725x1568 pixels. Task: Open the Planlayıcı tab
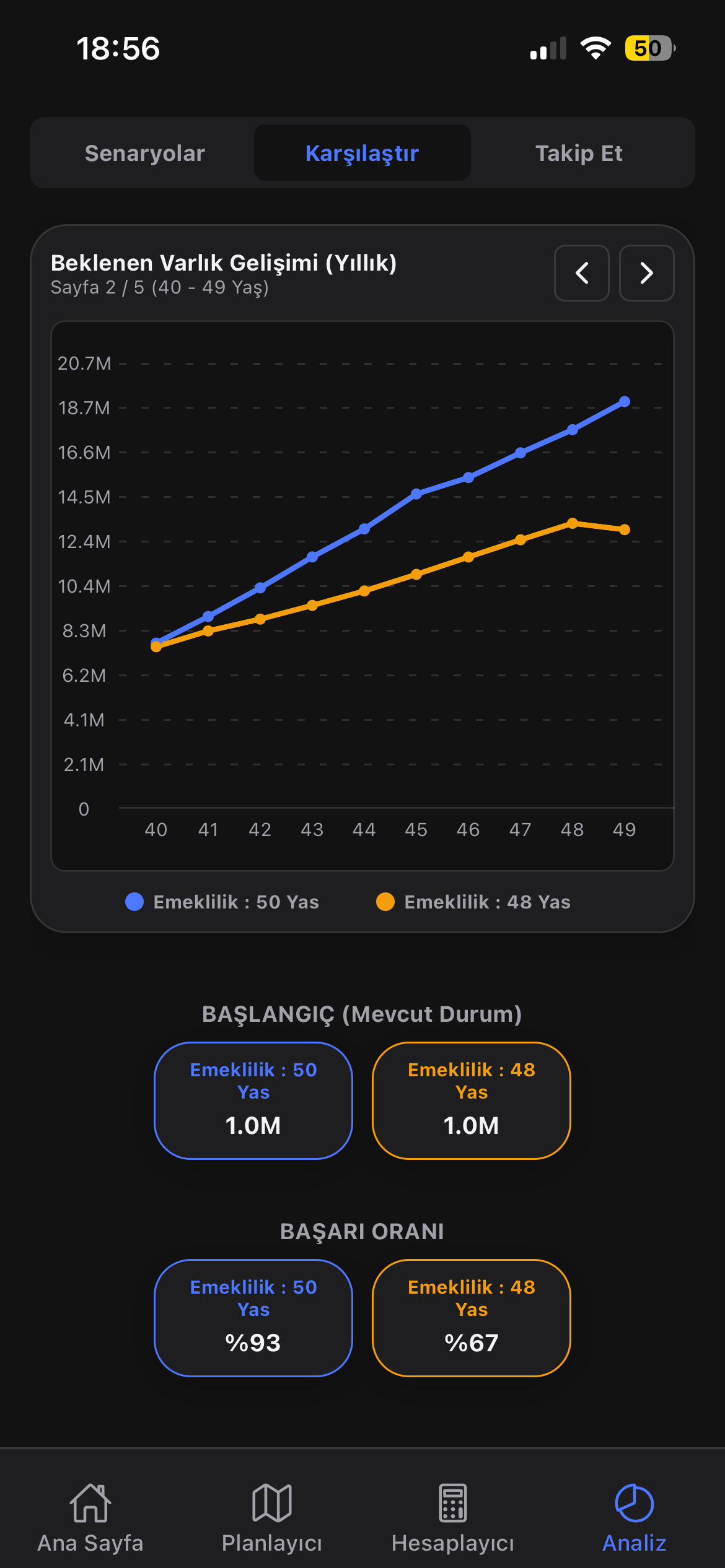click(x=272, y=1517)
